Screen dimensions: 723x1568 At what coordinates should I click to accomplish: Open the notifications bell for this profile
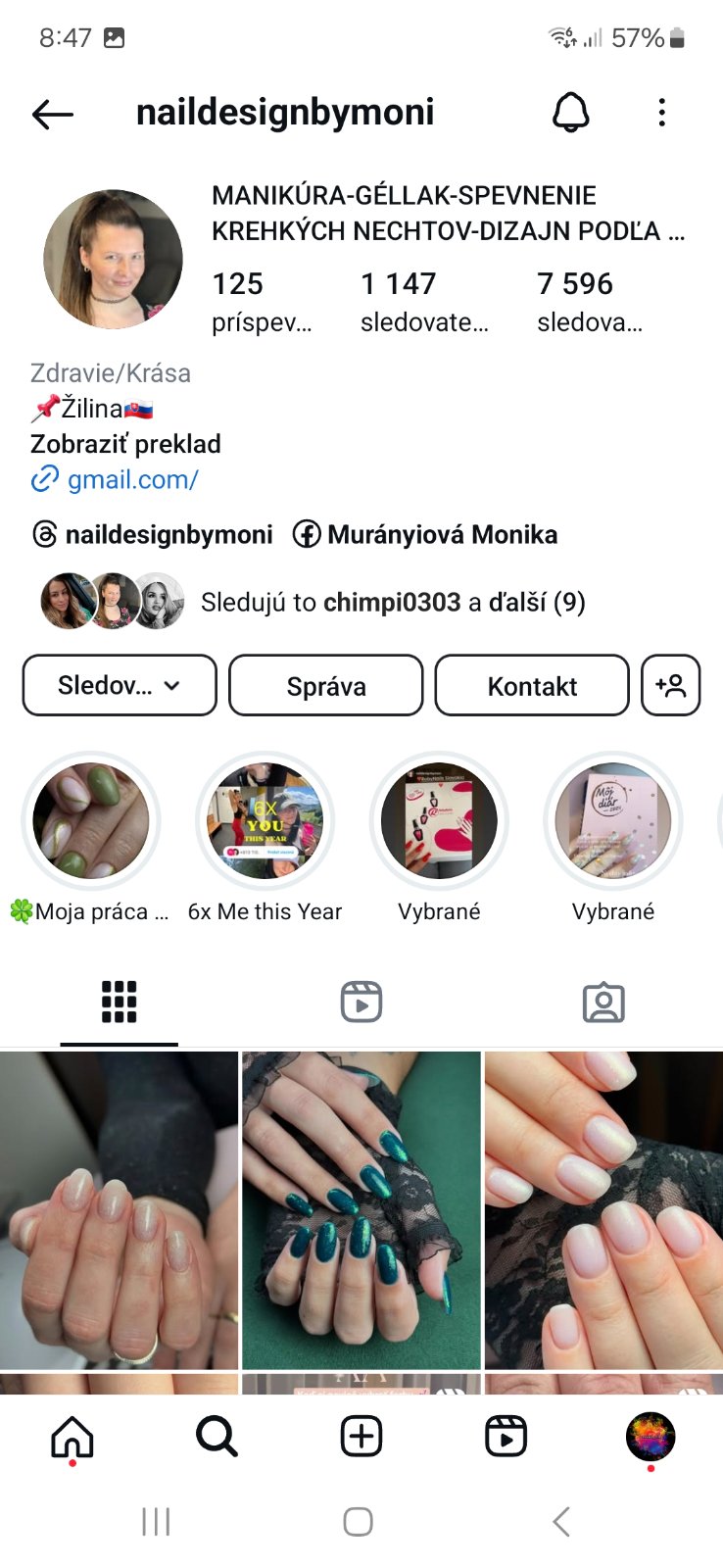(x=570, y=114)
